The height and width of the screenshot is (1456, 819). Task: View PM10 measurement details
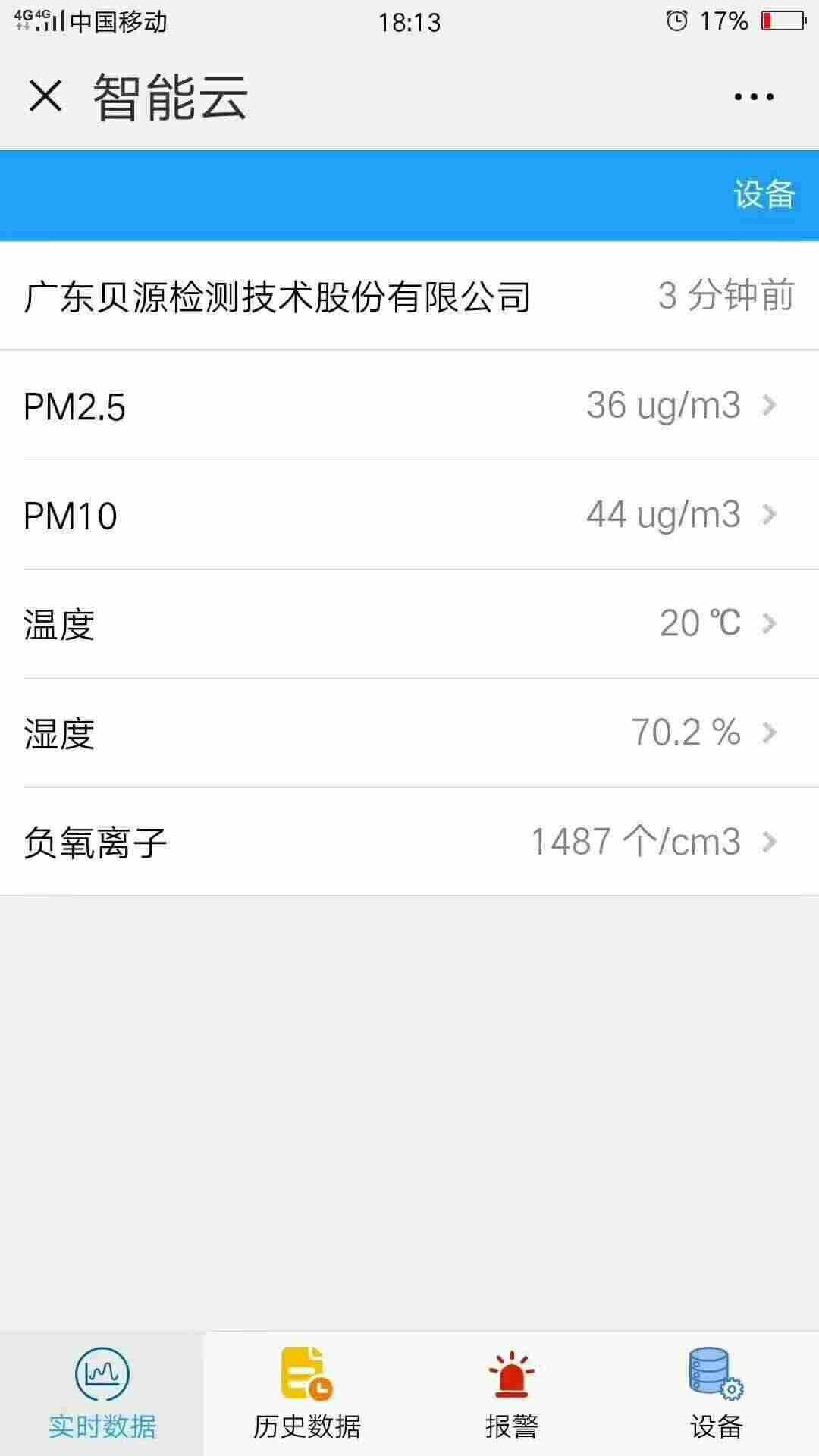pyautogui.click(x=409, y=514)
